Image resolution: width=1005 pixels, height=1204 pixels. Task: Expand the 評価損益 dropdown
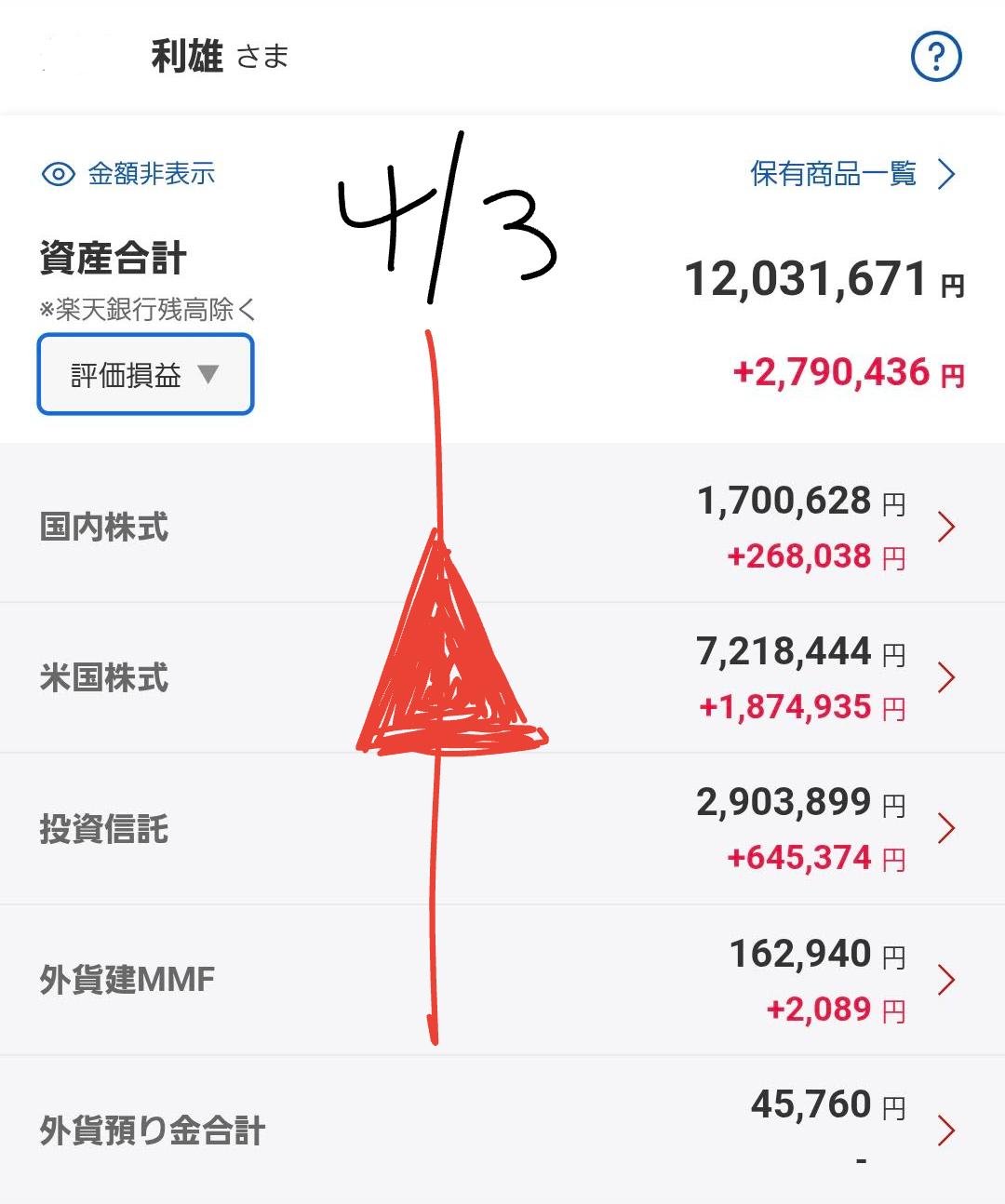coord(145,375)
